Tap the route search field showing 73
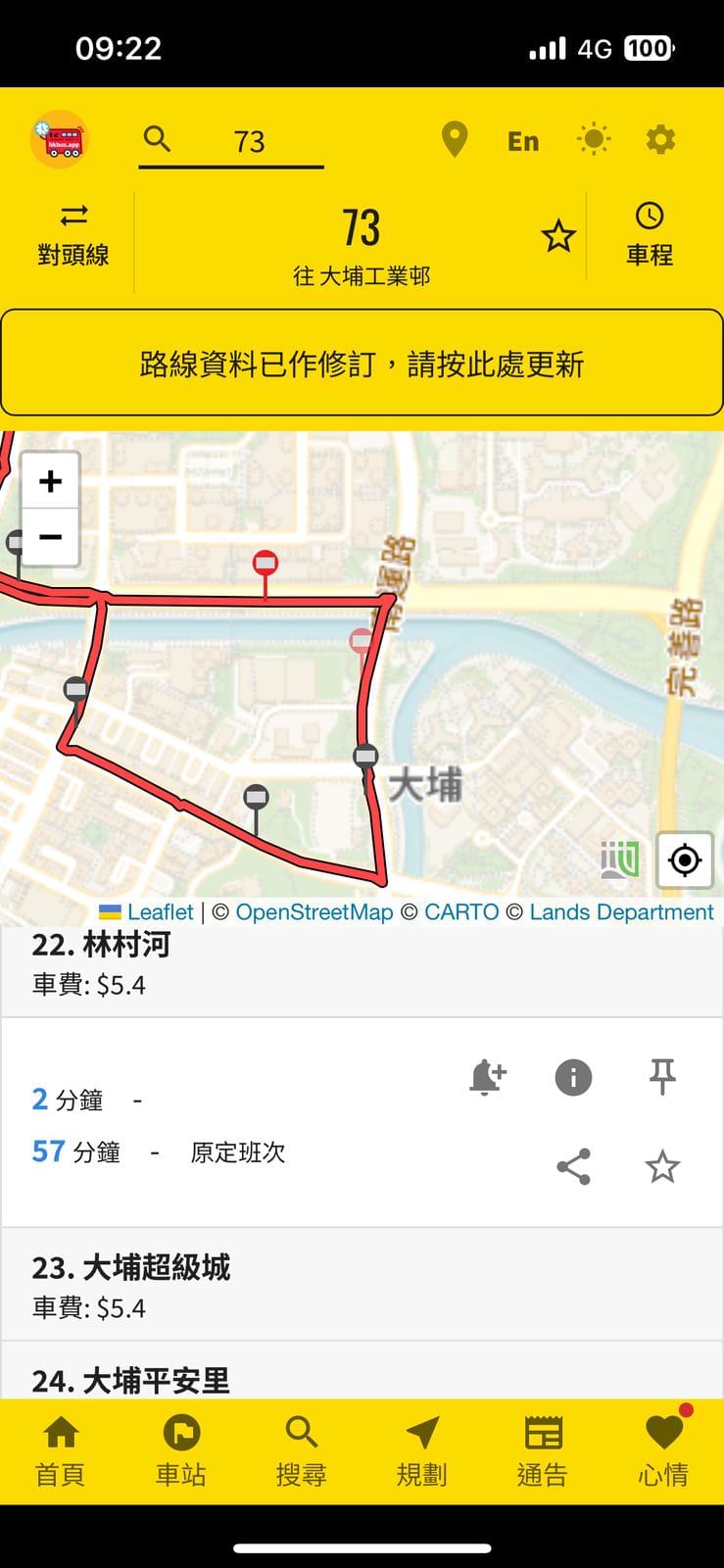The image size is (724, 1568). [231, 141]
